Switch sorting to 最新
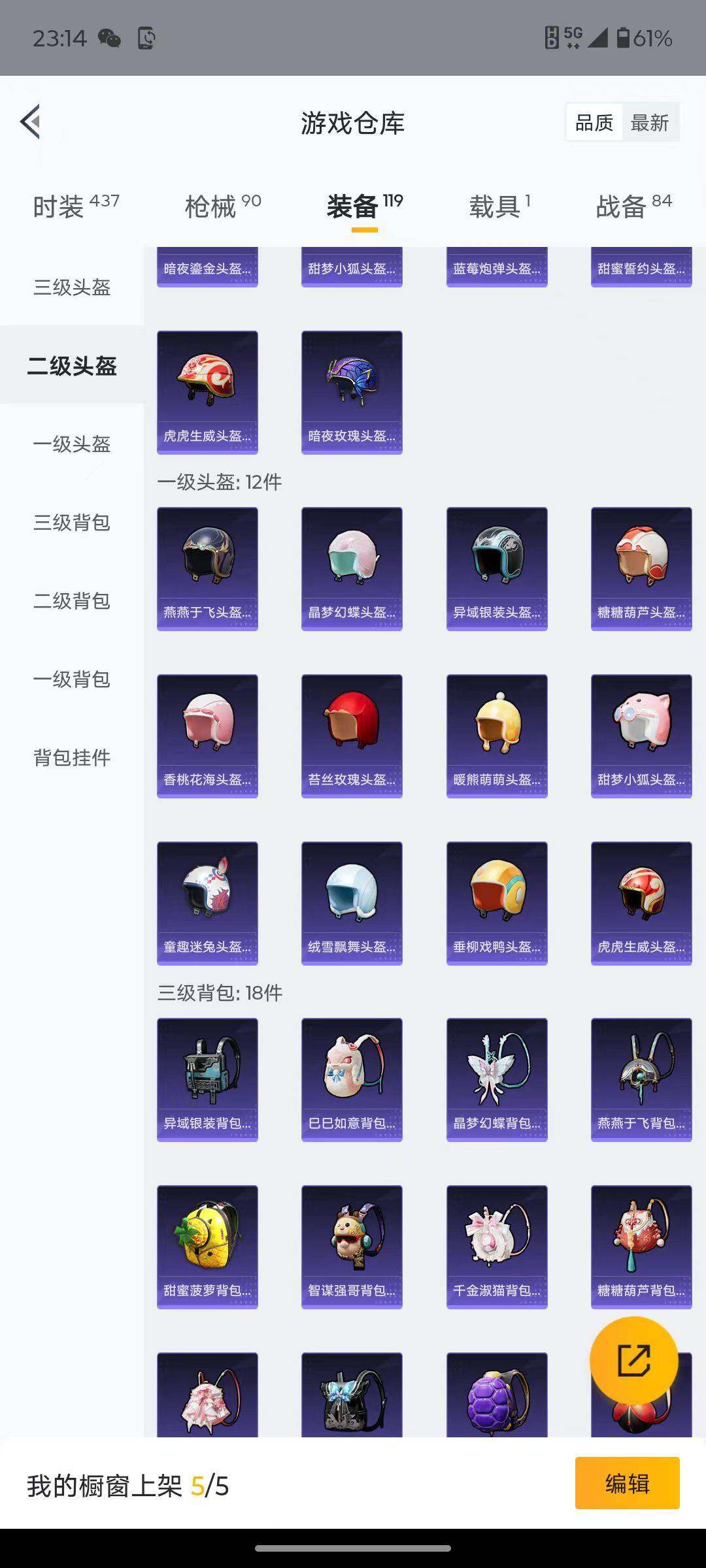706x1568 pixels. point(652,123)
